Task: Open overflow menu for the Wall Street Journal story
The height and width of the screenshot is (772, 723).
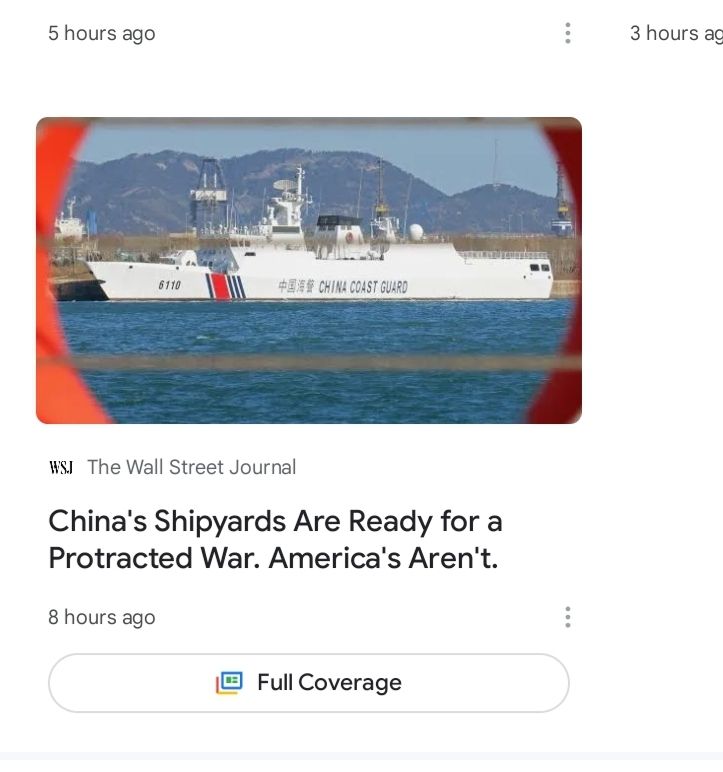Action: coord(567,617)
